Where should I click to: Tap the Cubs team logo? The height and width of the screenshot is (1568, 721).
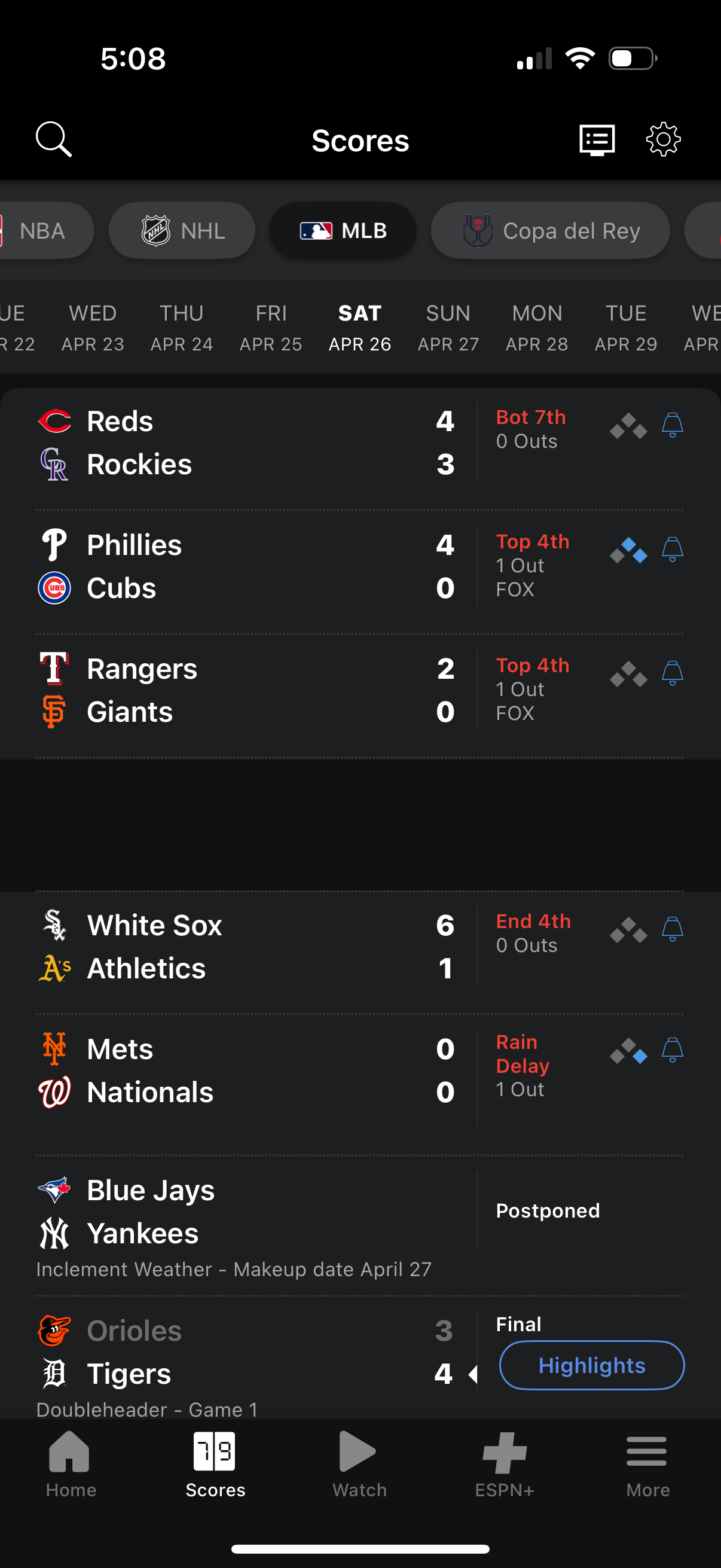coord(54,587)
